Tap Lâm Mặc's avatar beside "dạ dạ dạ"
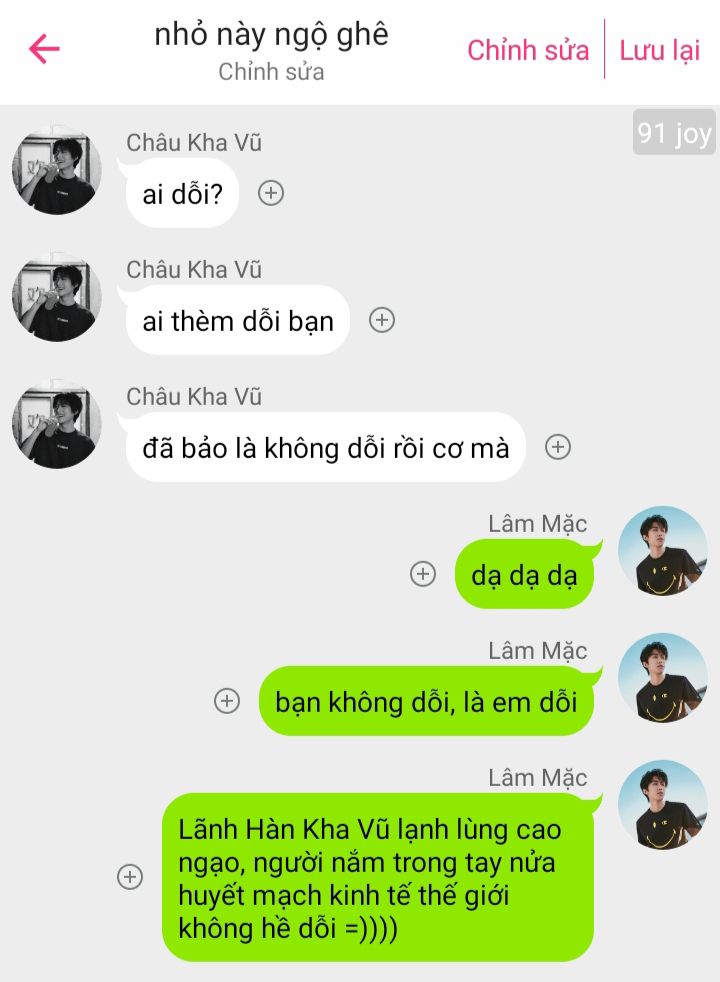Image resolution: width=720 pixels, height=982 pixels. tap(663, 551)
